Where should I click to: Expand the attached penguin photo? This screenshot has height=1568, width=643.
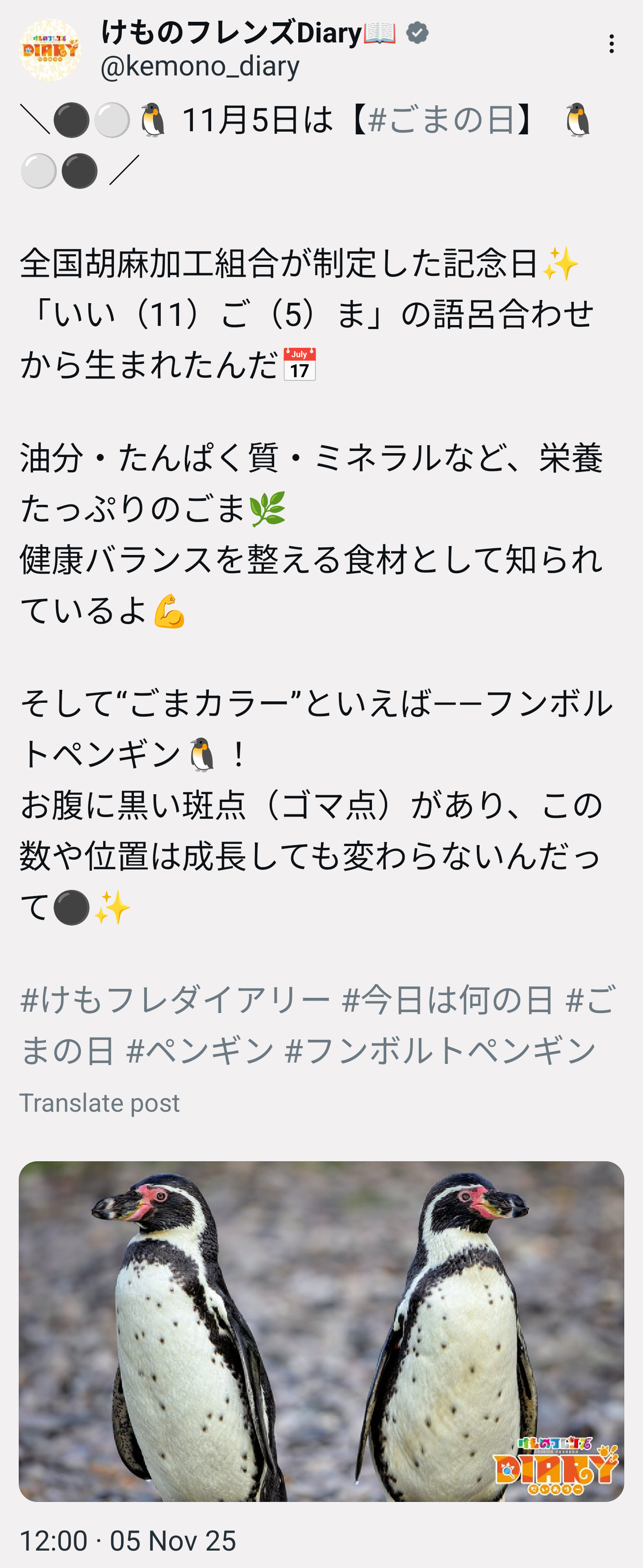coord(321,1330)
